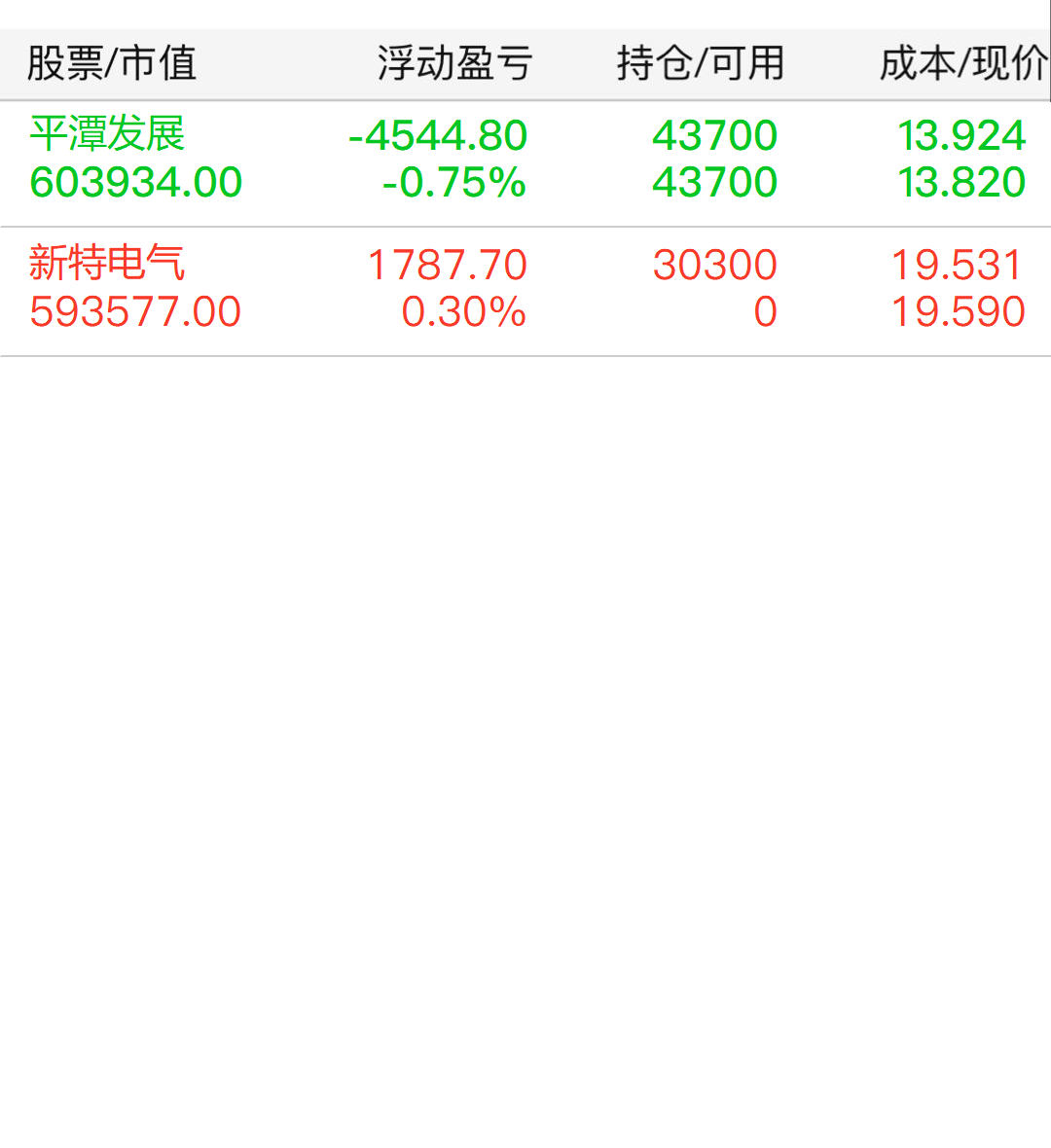Image resolution: width=1051 pixels, height=1148 pixels.
Task: Open the 新特电气 holding row
Action: [x=525, y=292]
